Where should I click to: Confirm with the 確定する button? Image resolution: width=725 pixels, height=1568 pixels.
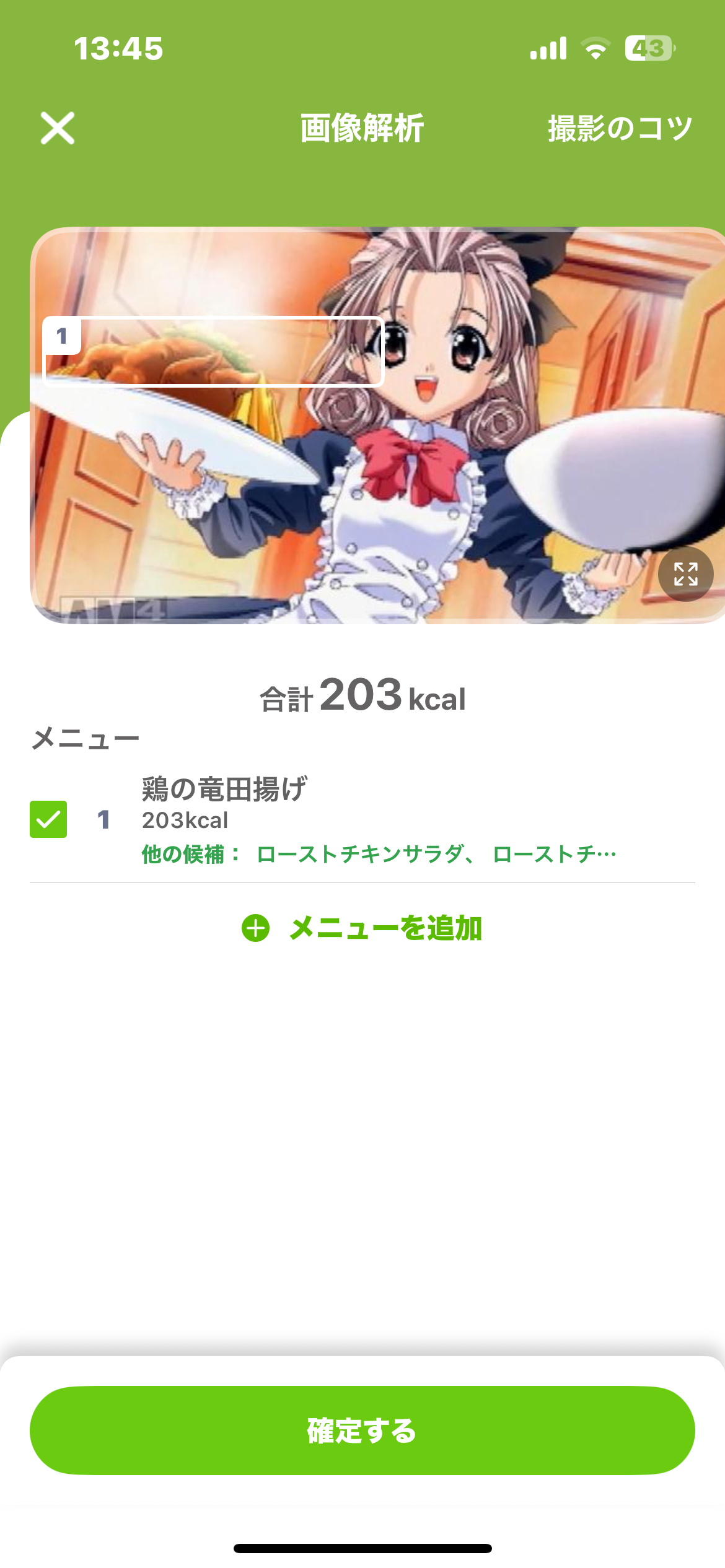[x=362, y=1431]
